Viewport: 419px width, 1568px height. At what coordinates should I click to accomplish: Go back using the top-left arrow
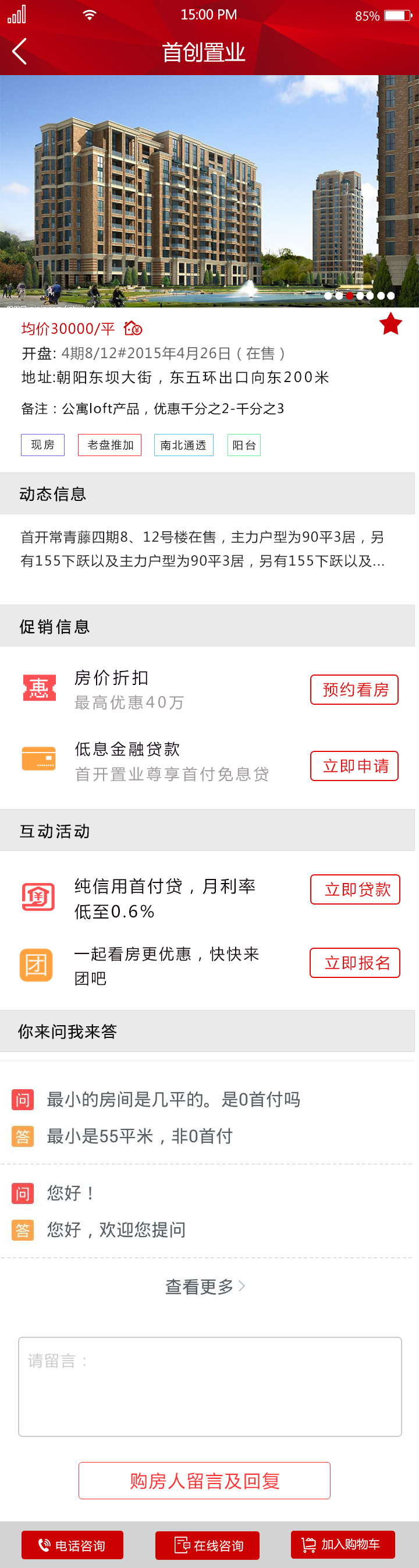[x=19, y=51]
